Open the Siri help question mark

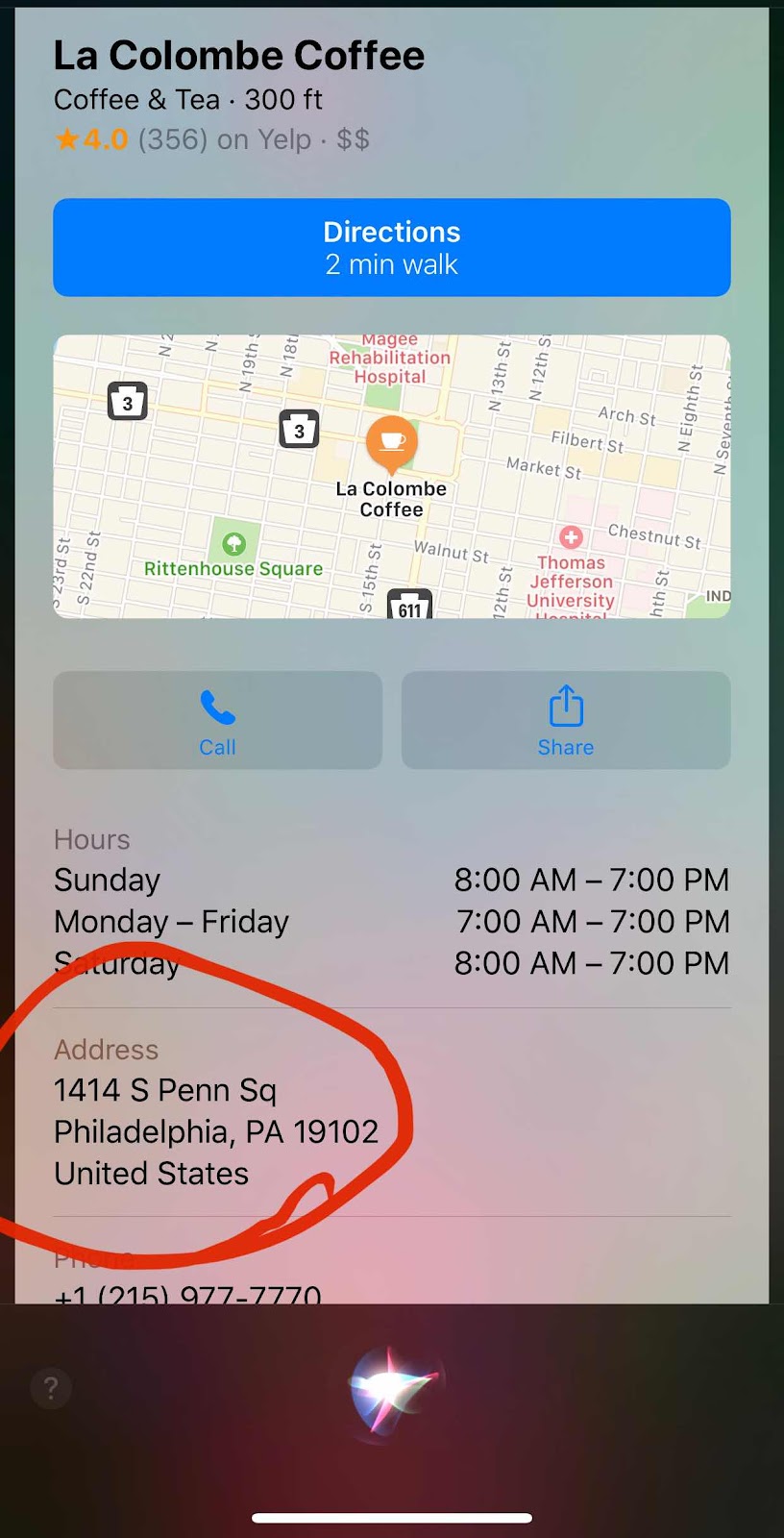point(51,1388)
